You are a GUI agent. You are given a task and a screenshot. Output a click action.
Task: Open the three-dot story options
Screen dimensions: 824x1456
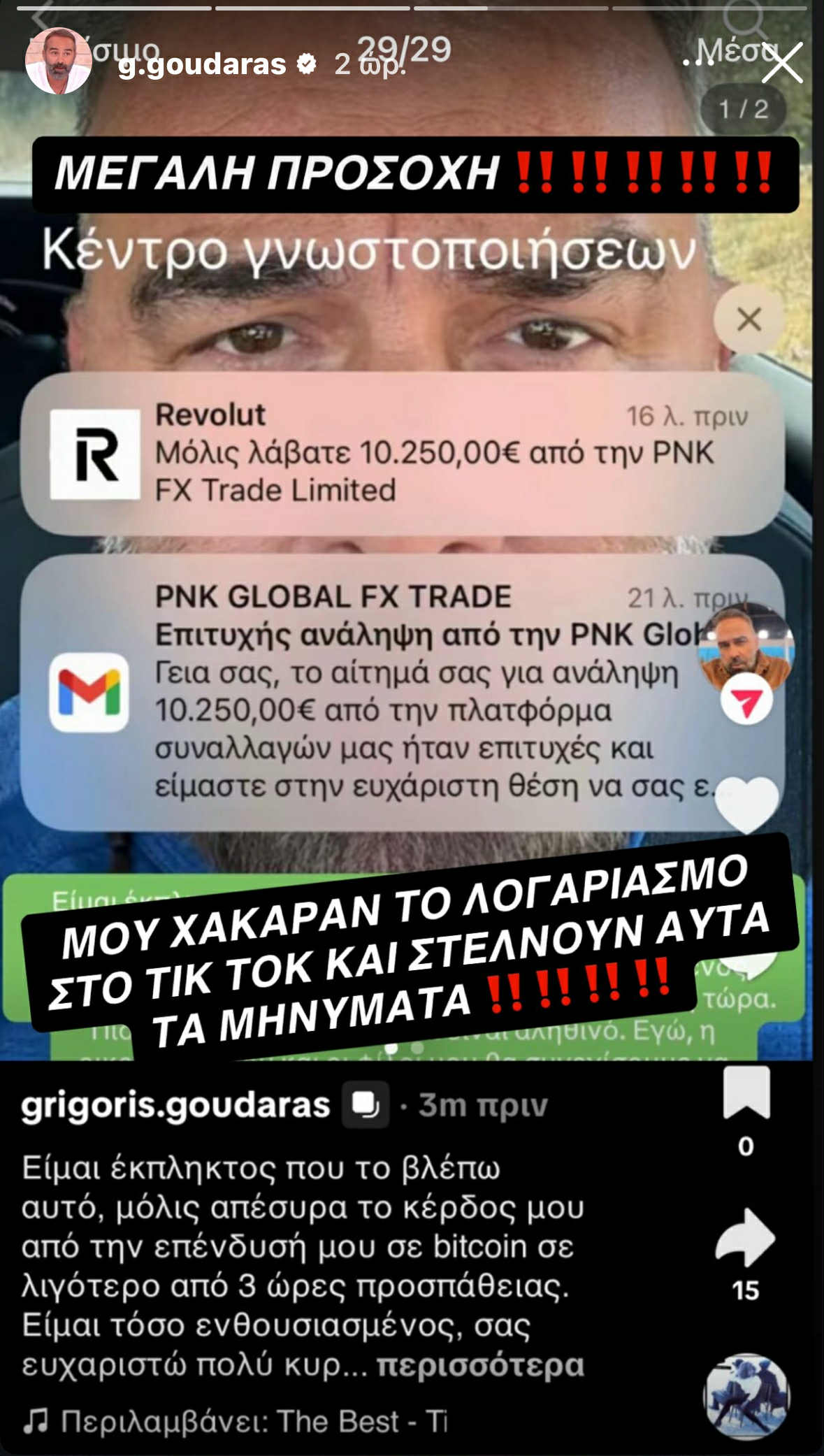(698, 63)
